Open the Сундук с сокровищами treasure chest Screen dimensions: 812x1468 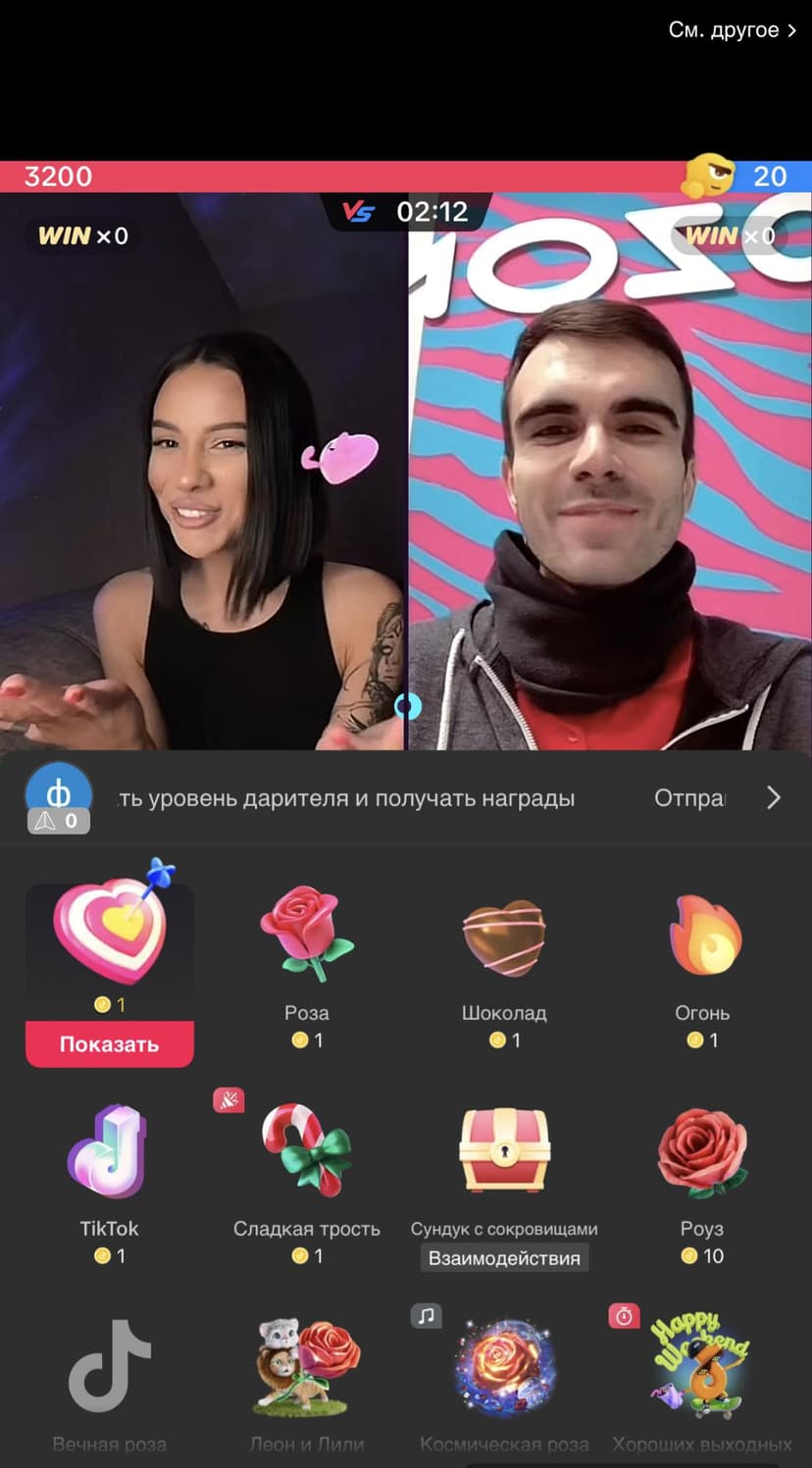click(504, 1184)
